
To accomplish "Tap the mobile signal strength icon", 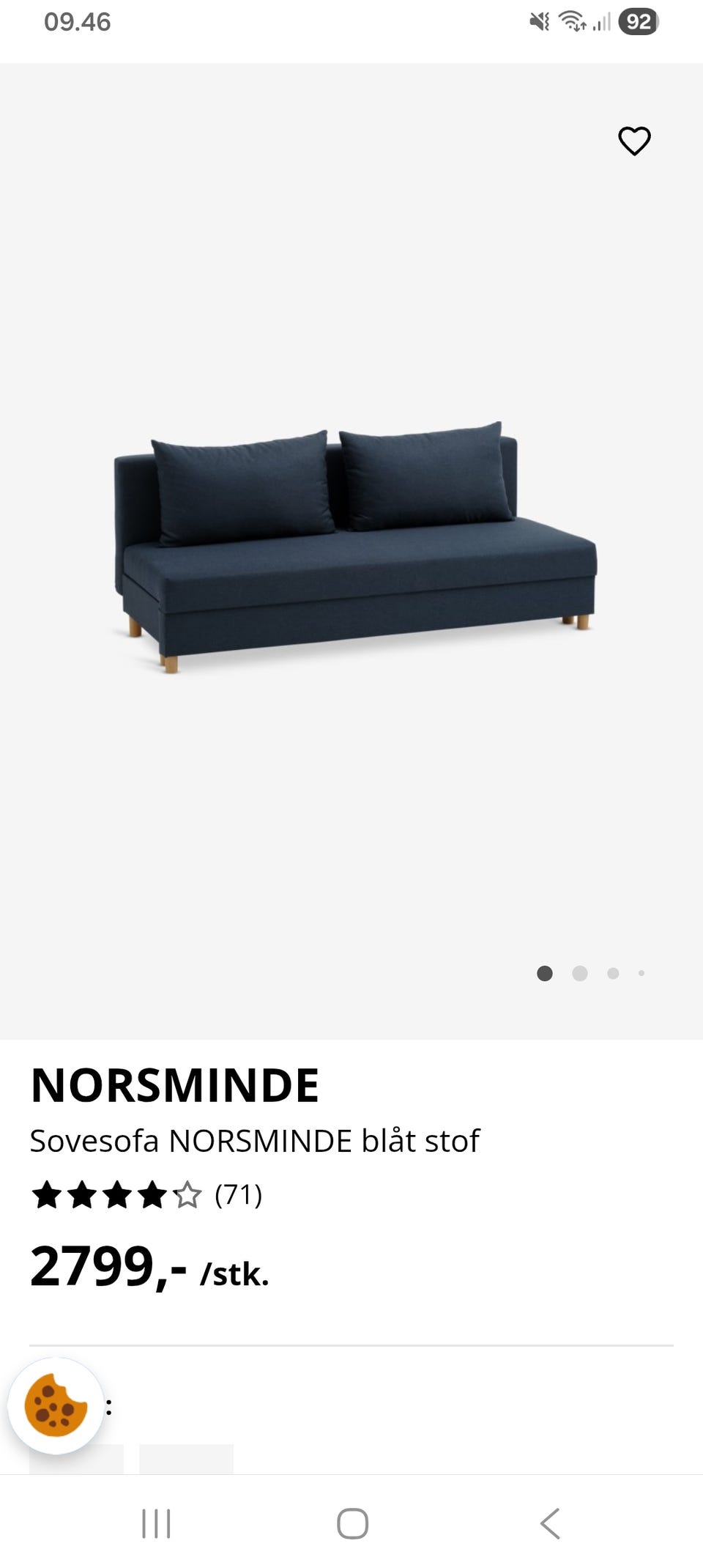I will point(603,23).
